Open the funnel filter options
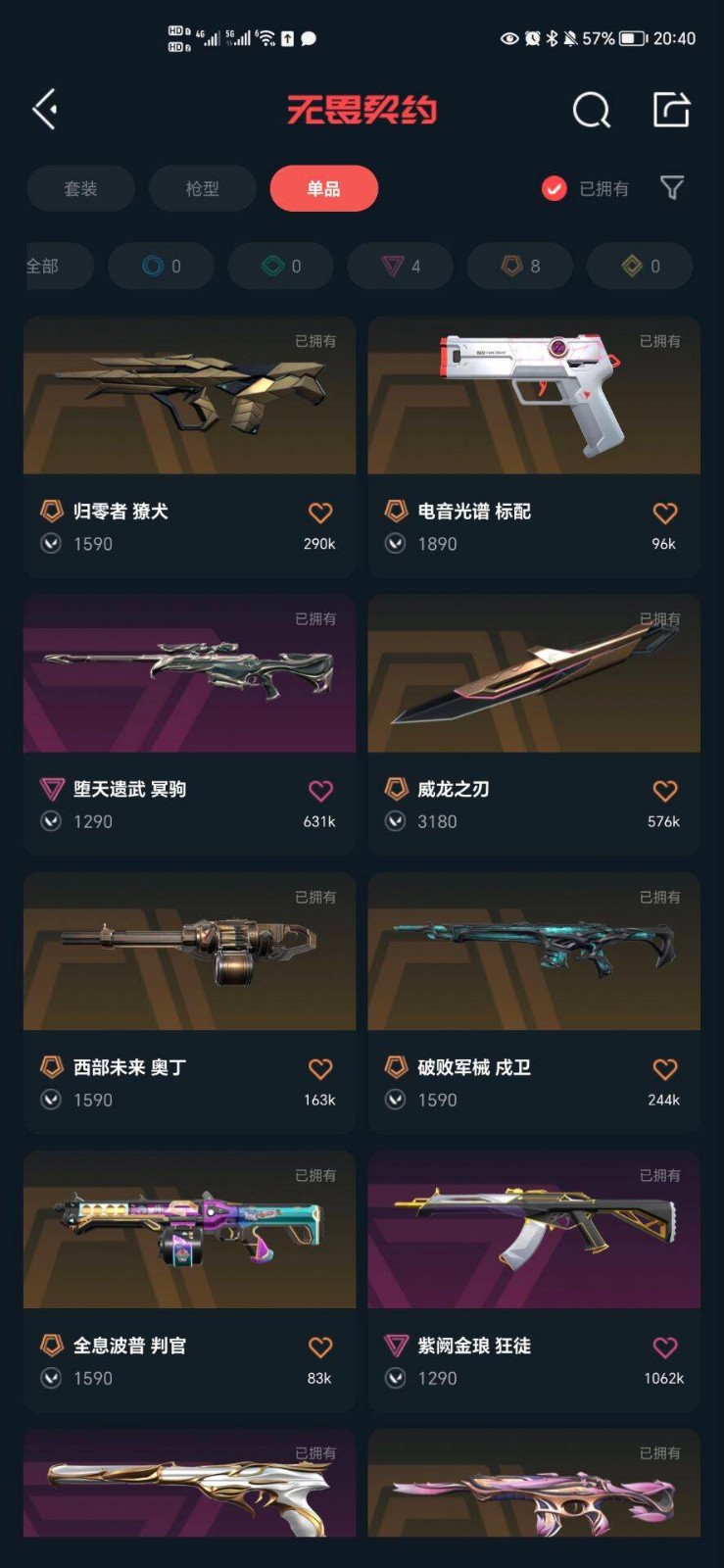The image size is (724, 1568). [x=672, y=188]
